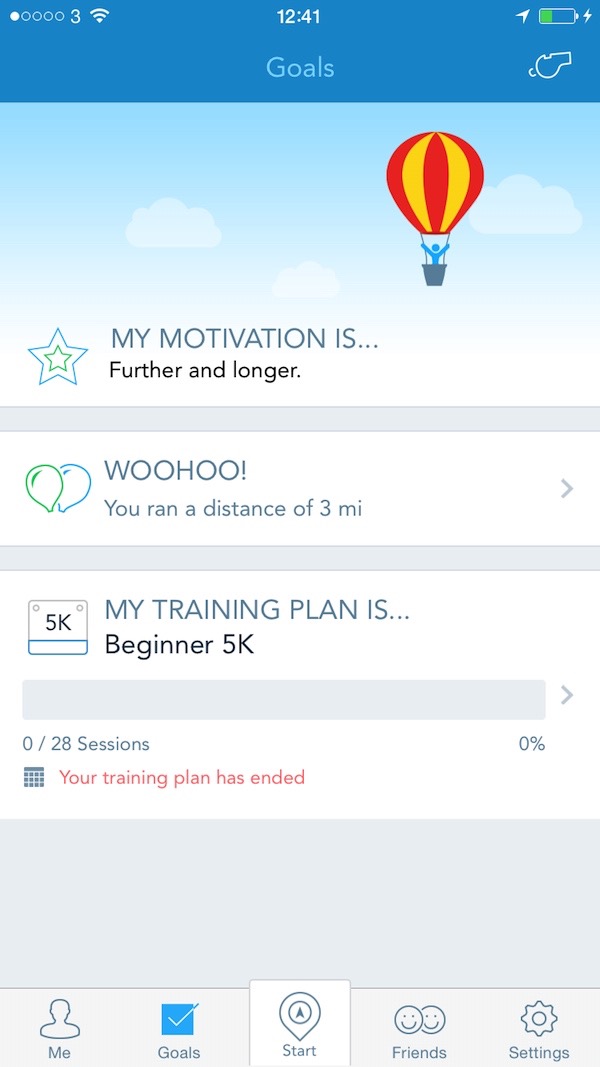Viewport: 600px width, 1067px height.
Task: Go to the Start tab
Action: point(299,1025)
